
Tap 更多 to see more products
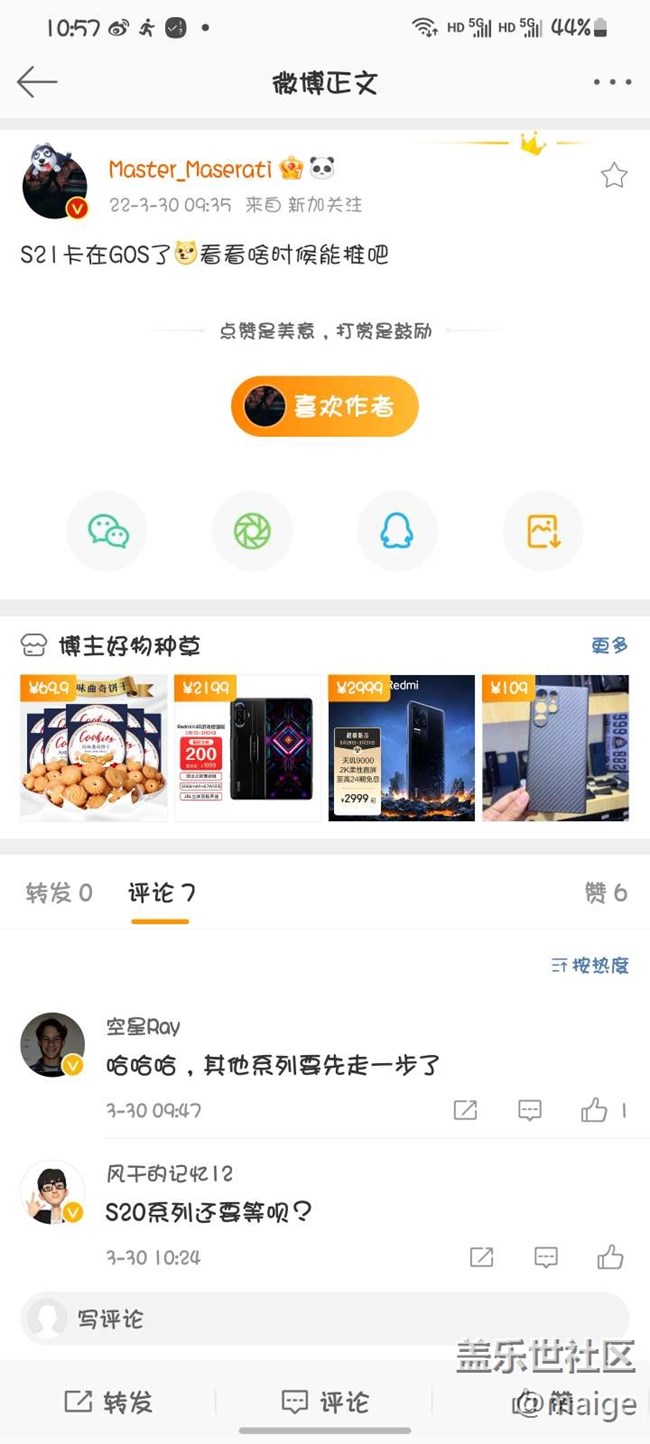(609, 646)
